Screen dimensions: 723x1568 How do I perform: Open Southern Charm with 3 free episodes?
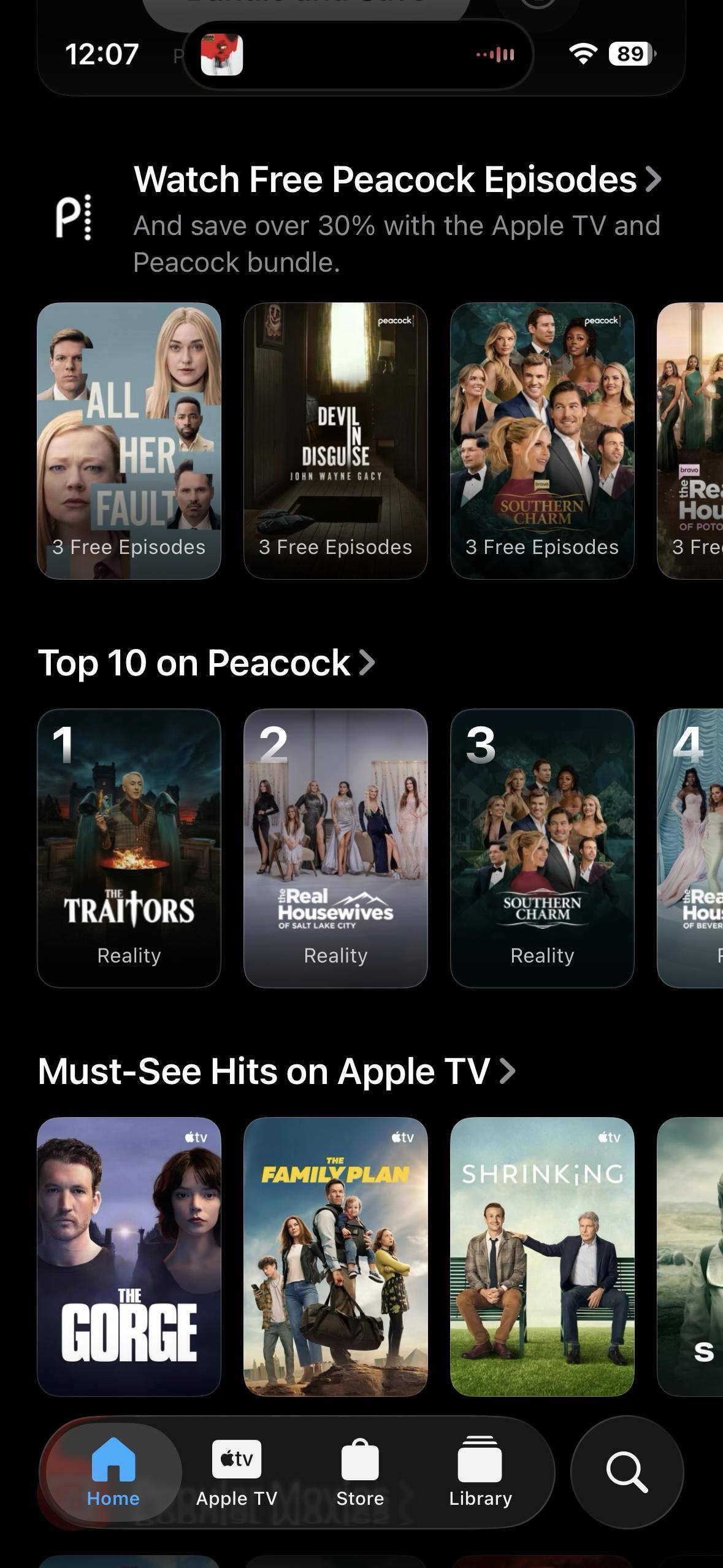pos(542,440)
